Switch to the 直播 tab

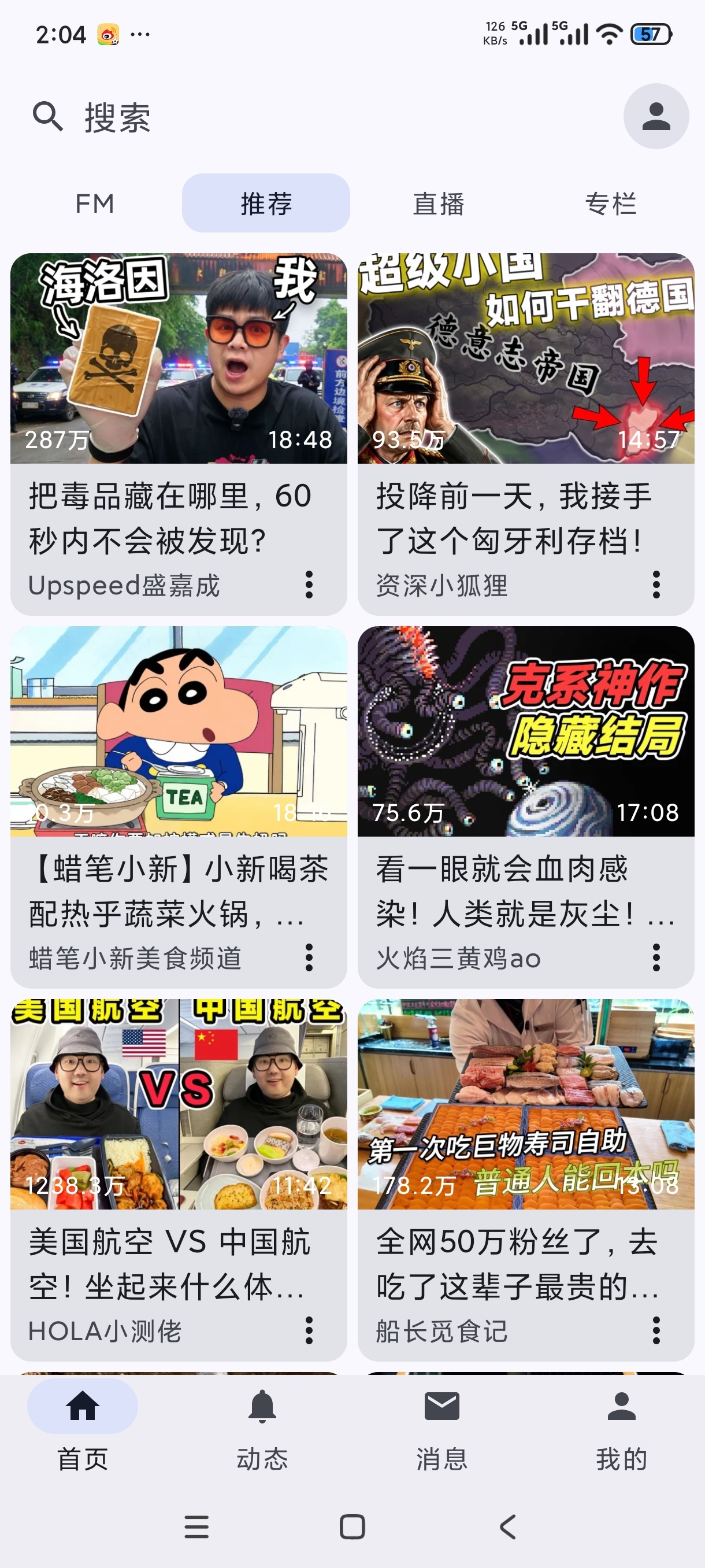coord(439,204)
